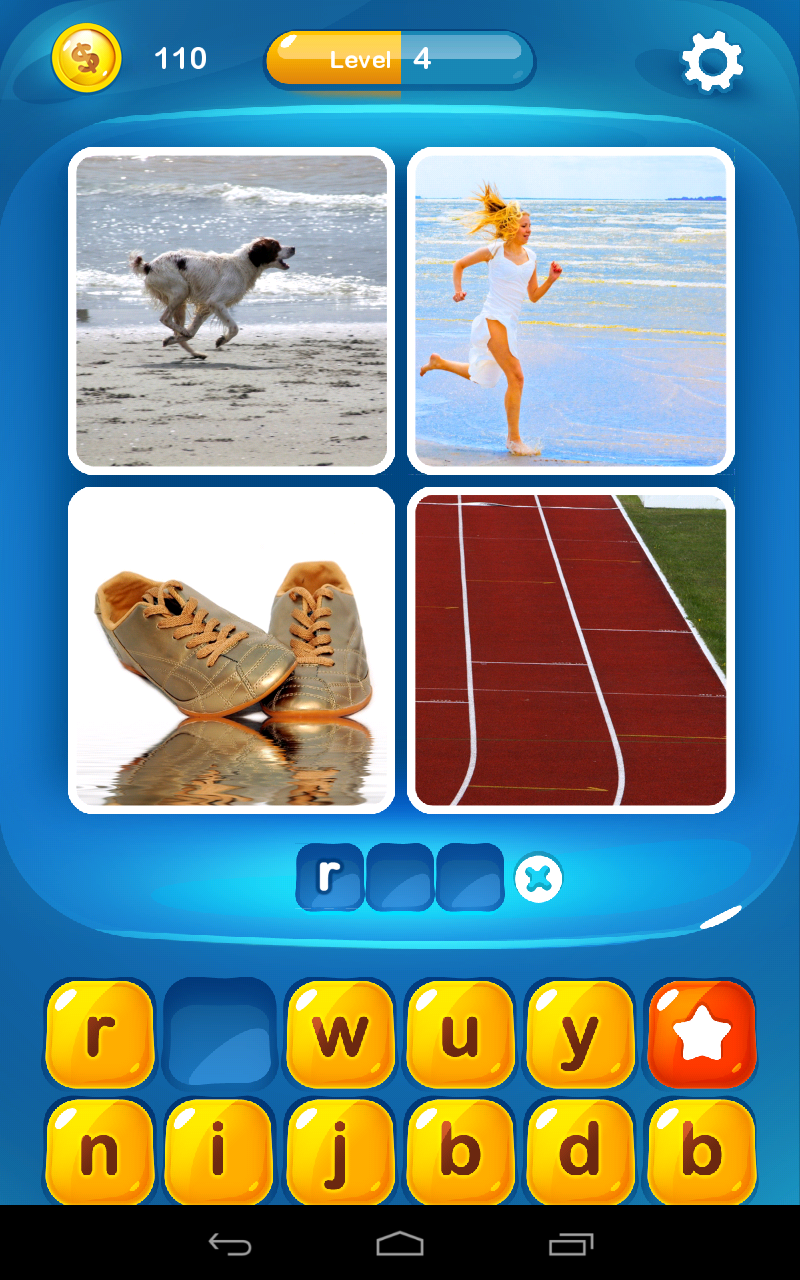Select the already-used blank letter slot

[219, 1033]
